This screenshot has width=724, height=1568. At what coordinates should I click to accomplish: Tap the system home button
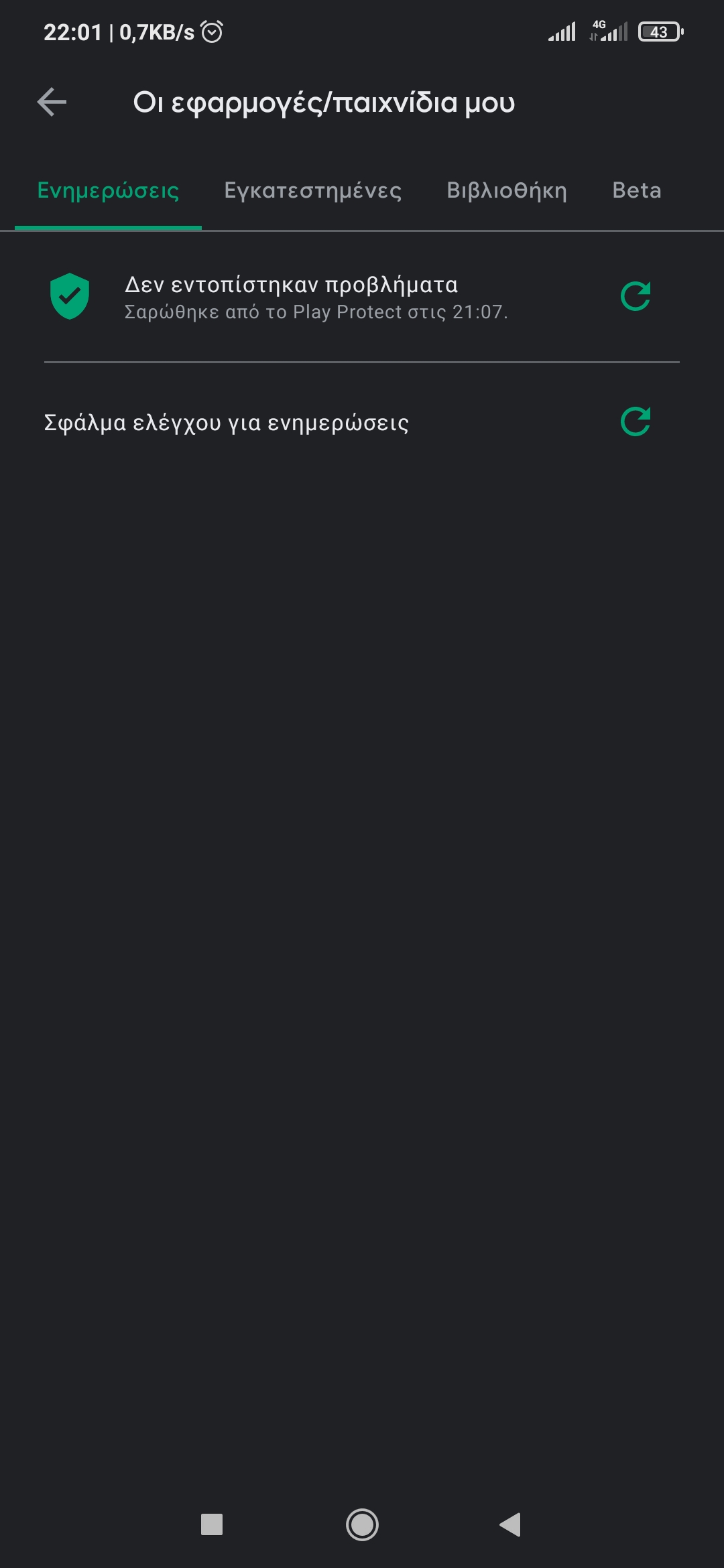(x=362, y=1524)
